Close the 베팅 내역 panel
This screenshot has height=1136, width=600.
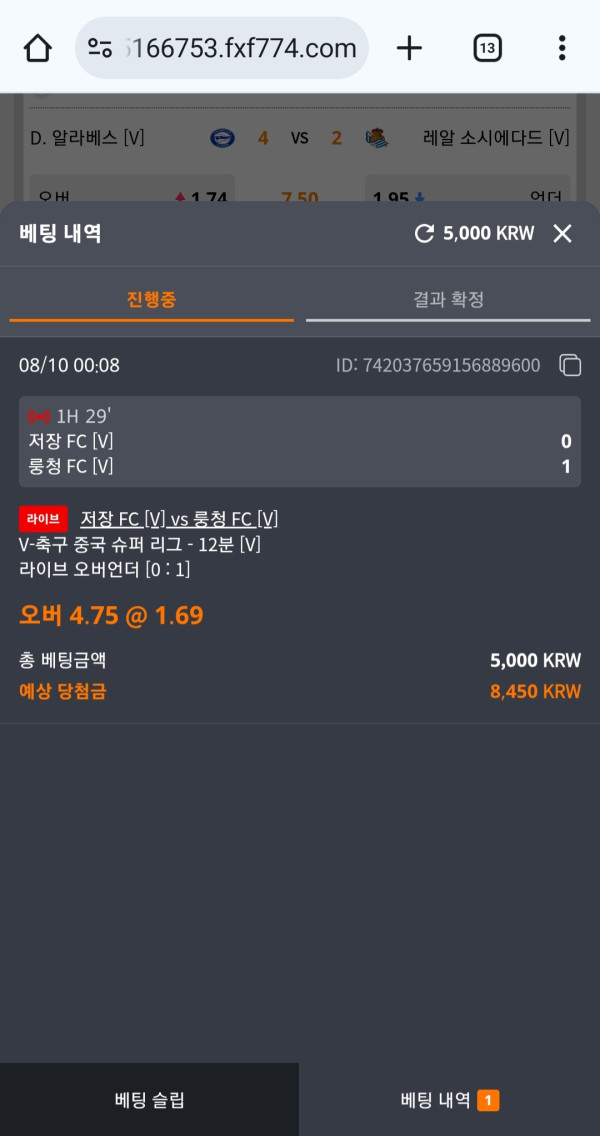coord(563,233)
